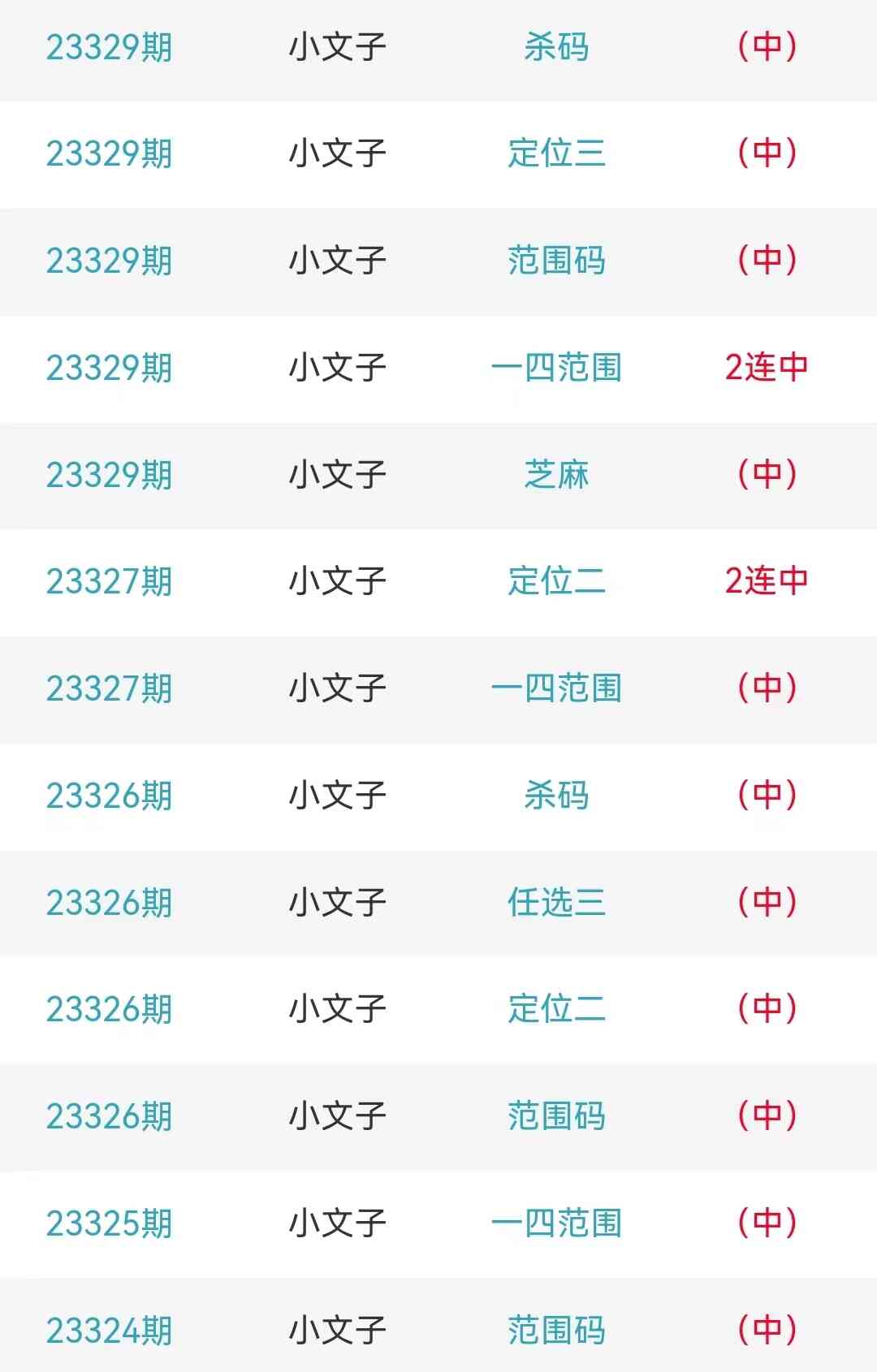
Task: View the 23327期 一四范围 entry
Action: coord(556,688)
